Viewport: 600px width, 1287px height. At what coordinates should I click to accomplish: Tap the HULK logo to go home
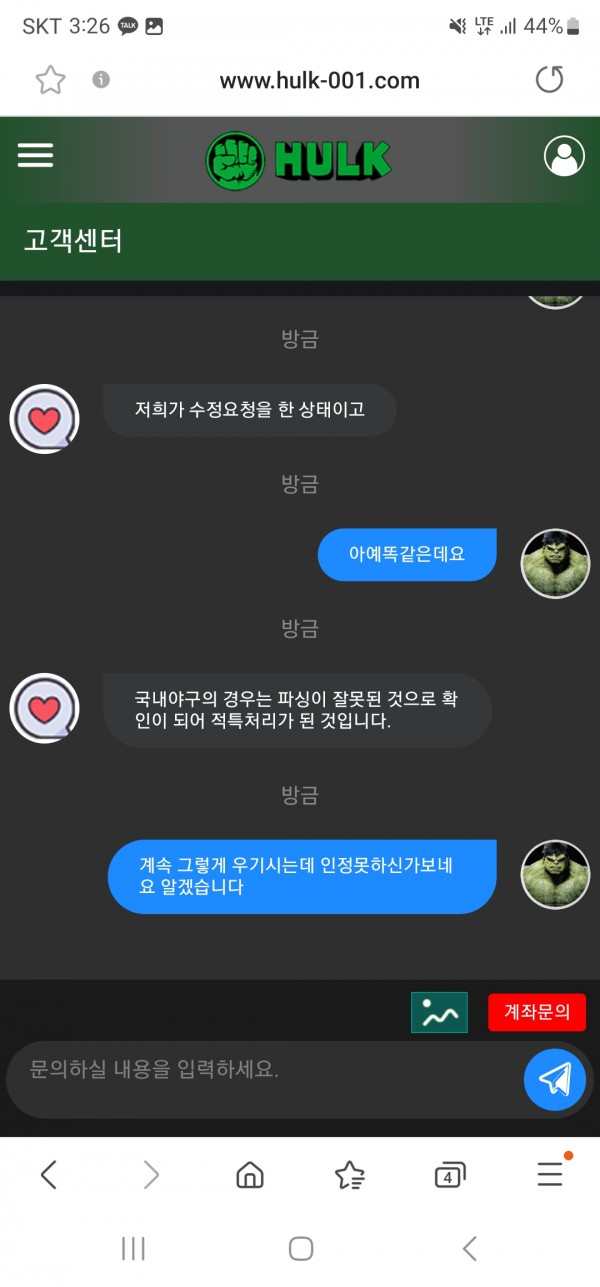[299, 160]
